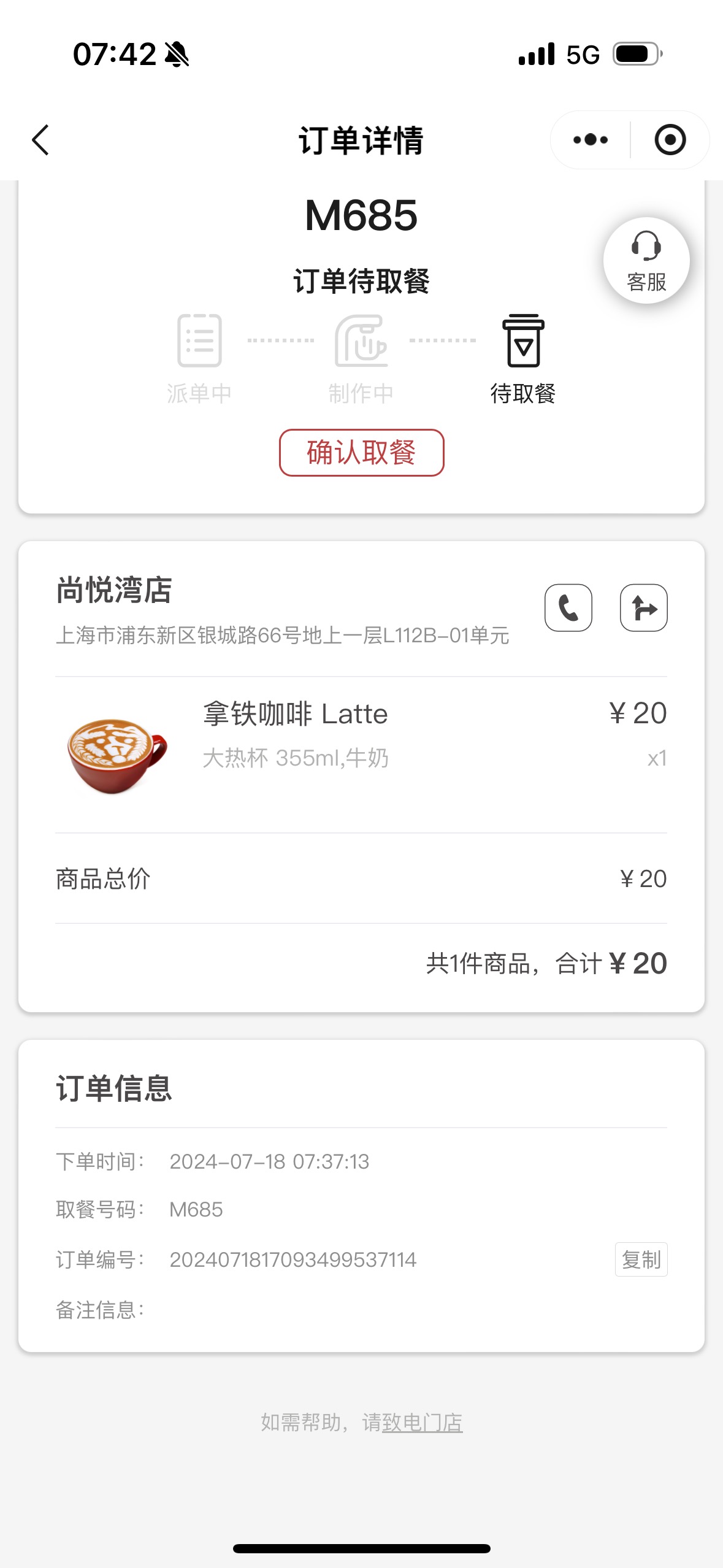This screenshot has width=723, height=1568.
Task: Close the mini program with the circle icon
Action: 670,140
